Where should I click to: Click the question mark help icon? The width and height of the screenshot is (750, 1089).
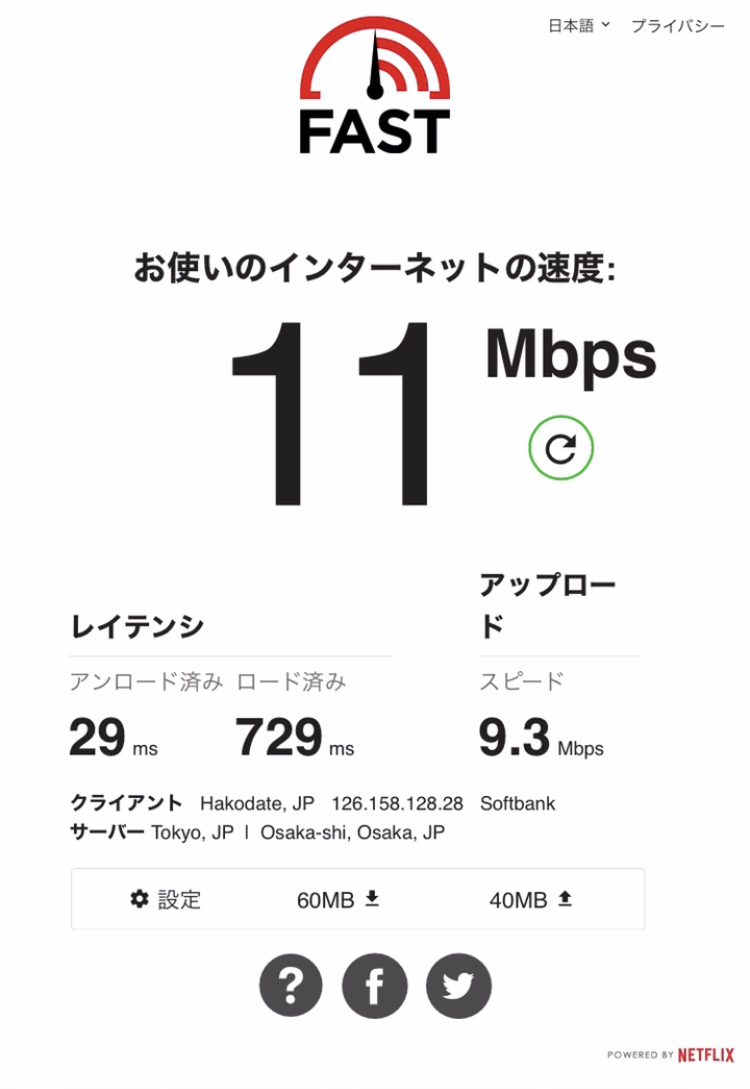click(x=290, y=984)
